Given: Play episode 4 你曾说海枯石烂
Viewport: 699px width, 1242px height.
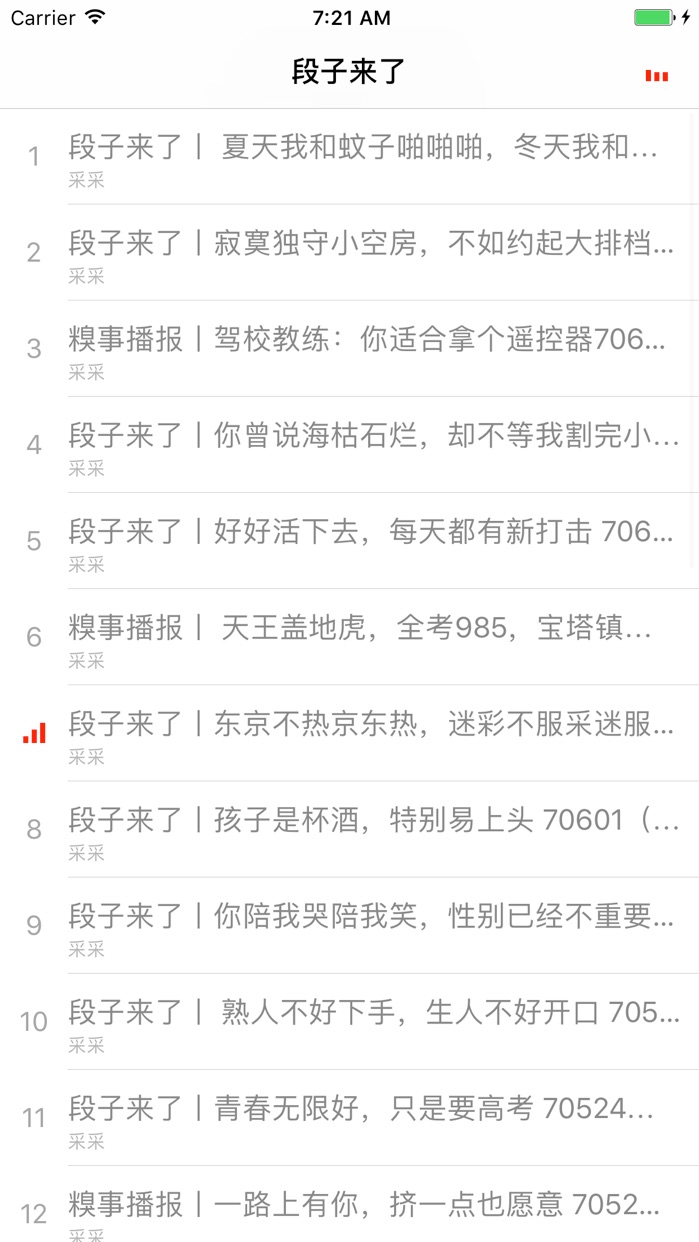Looking at the screenshot, I should pos(371,445).
